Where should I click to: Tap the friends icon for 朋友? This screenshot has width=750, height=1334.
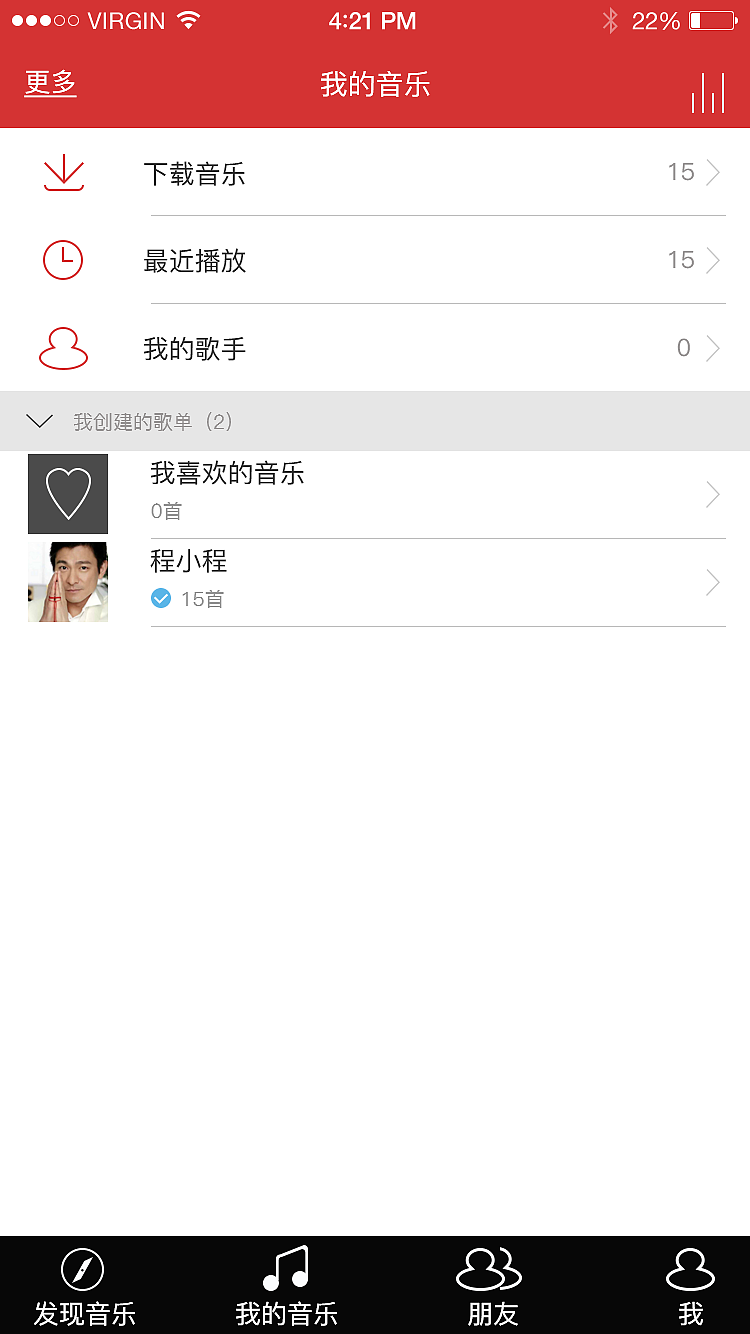(x=488, y=1268)
